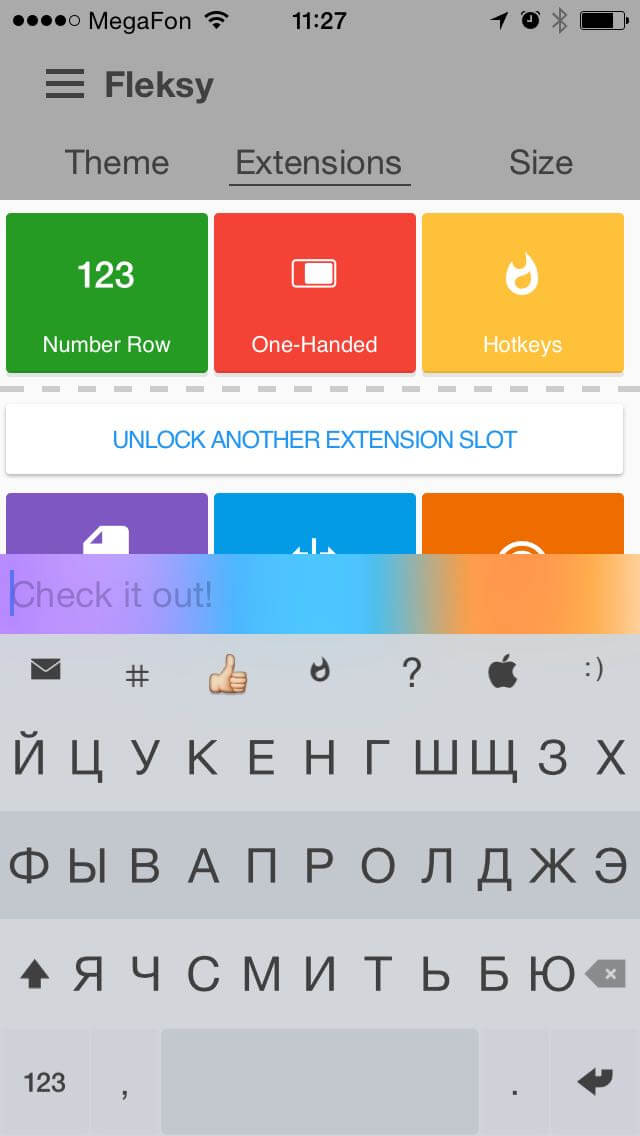Hit the return key on keyboard

(x=595, y=1081)
